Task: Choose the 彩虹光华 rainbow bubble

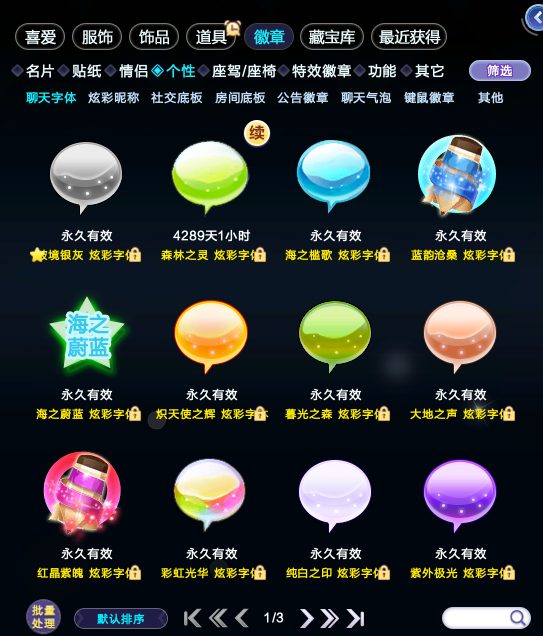Action: [x=210, y=493]
